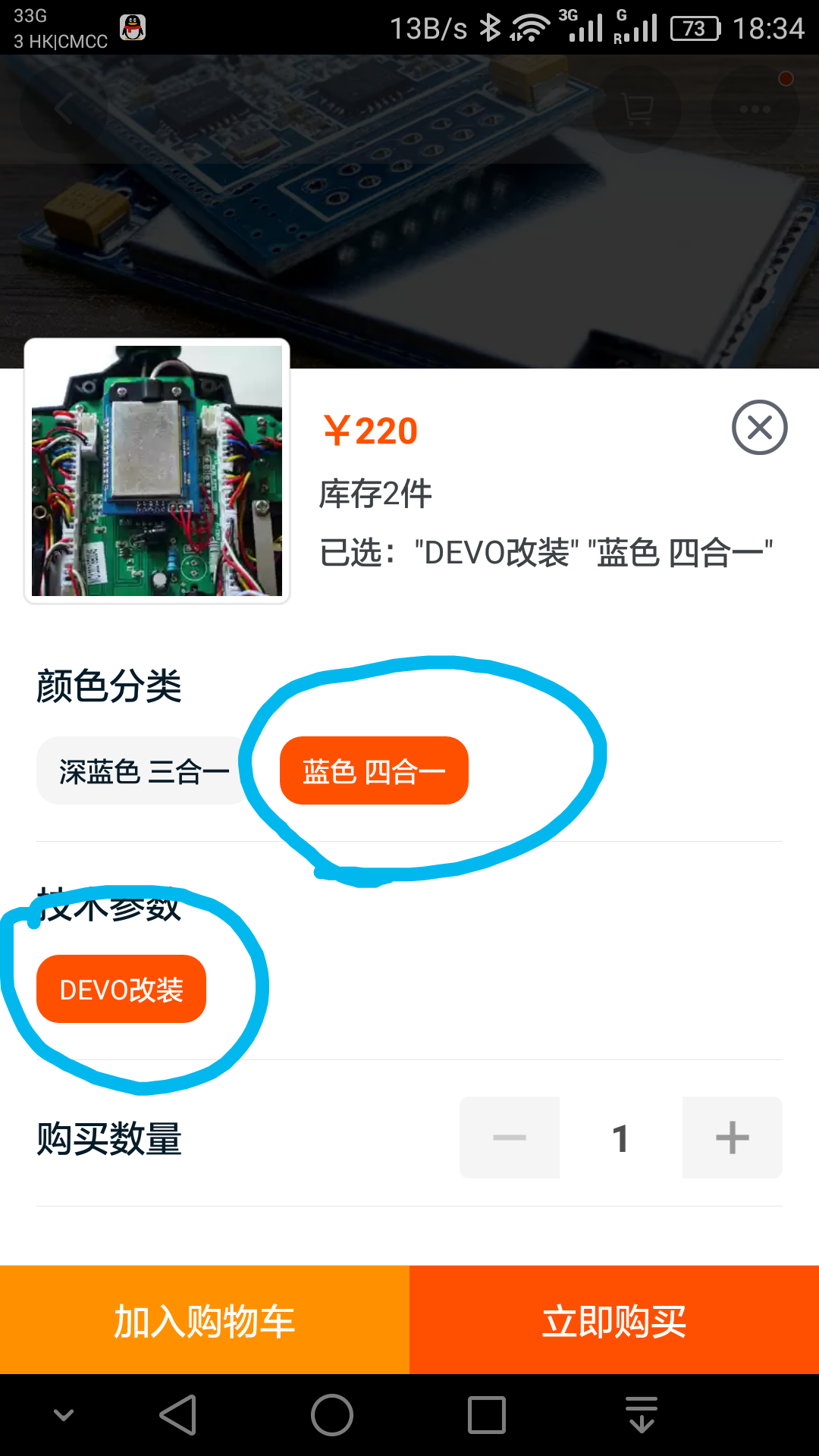Image resolution: width=819 pixels, height=1456 pixels.
Task: Close the product options sheet
Action: point(759,427)
